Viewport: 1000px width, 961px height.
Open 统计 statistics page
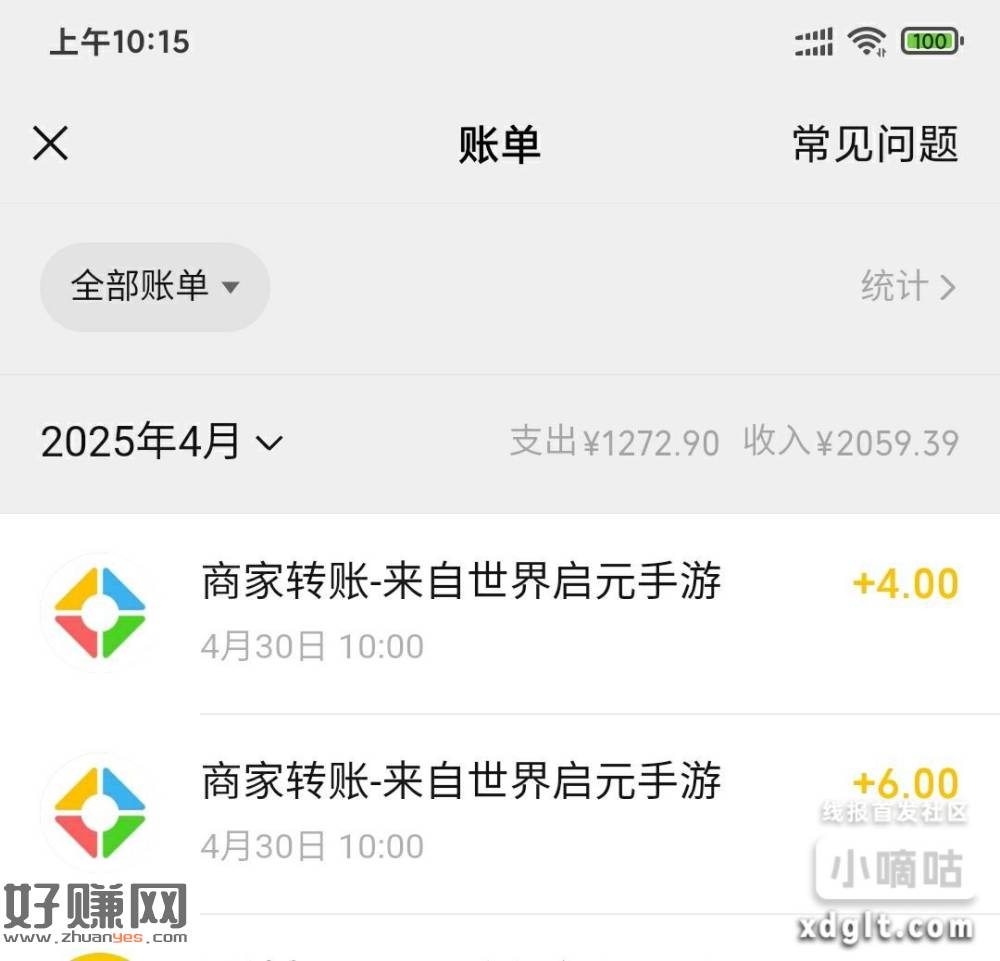(x=907, y=287)
